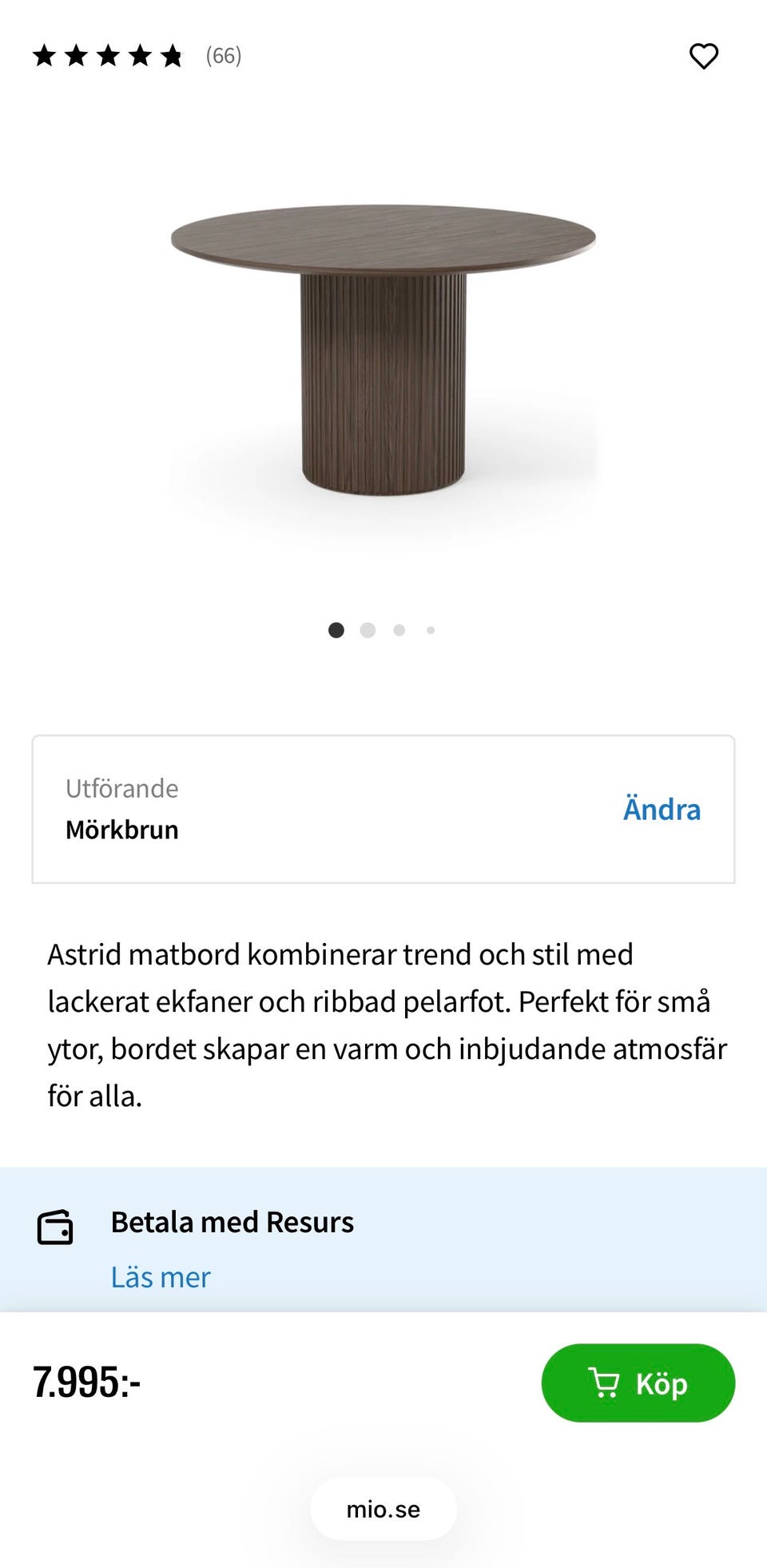
Task: Tap the mio.se address pill
Action: point(383,1509)
